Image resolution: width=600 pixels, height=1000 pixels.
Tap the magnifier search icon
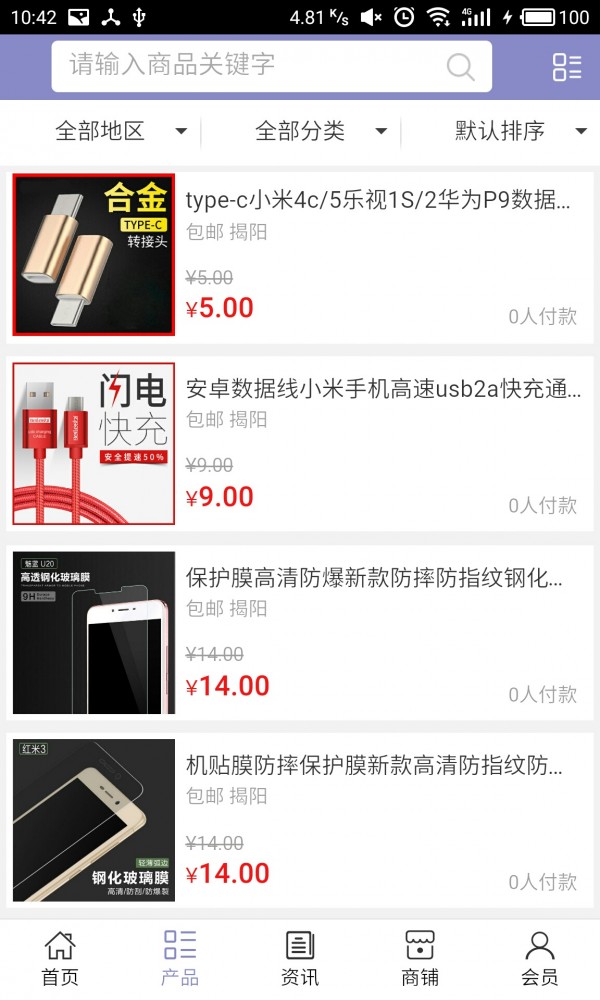tap(460, 67)
